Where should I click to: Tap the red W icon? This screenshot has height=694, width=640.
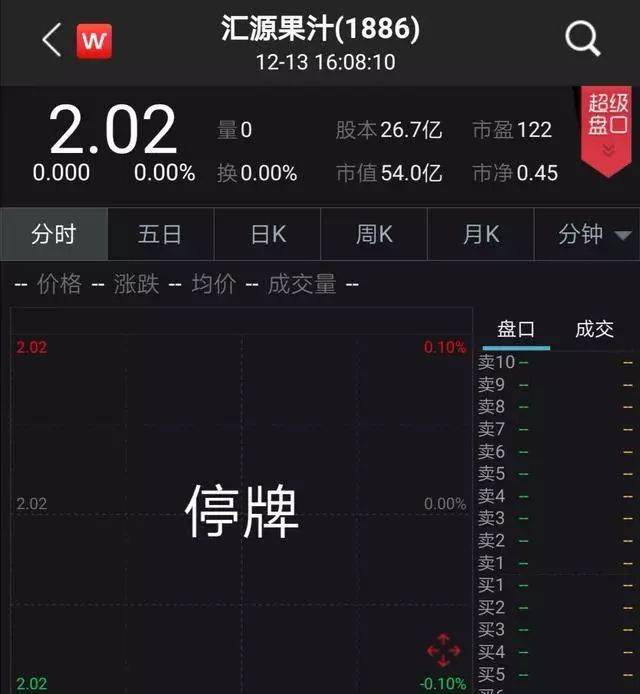(x=95, y=40)
